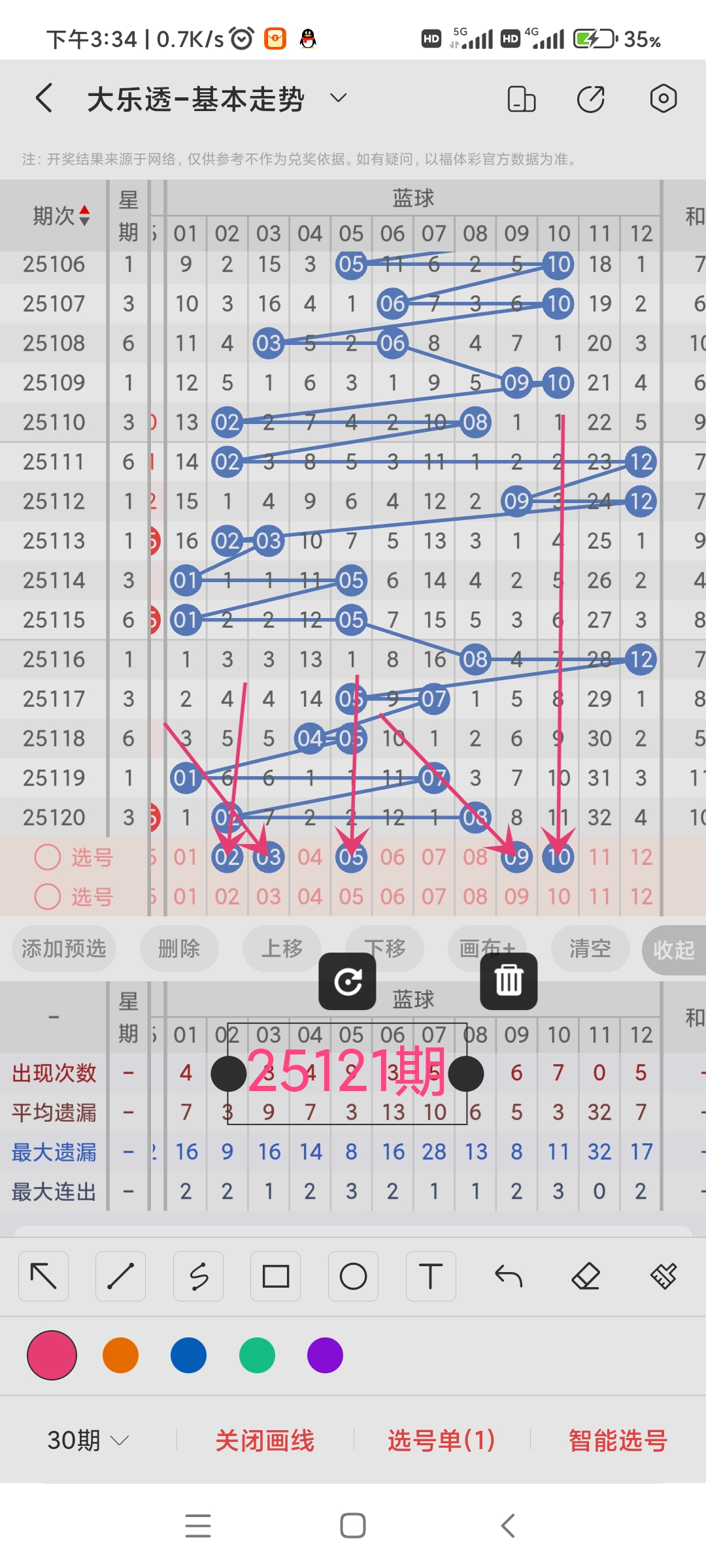Select the first 选号 radio circle

pyautogui.click(x=47, y=857)
